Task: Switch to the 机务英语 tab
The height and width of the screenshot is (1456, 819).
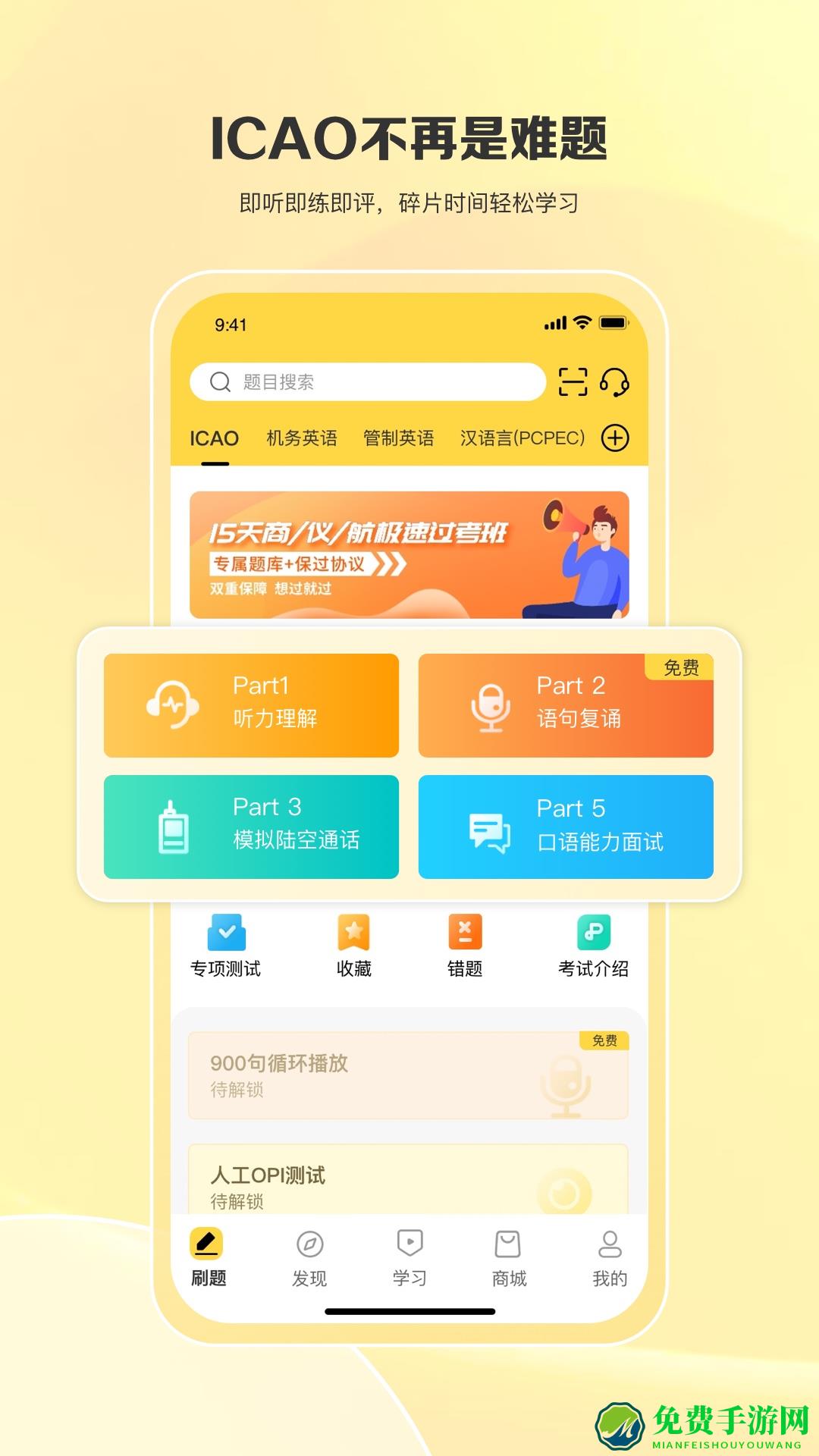Action: [x=303, y=438]
